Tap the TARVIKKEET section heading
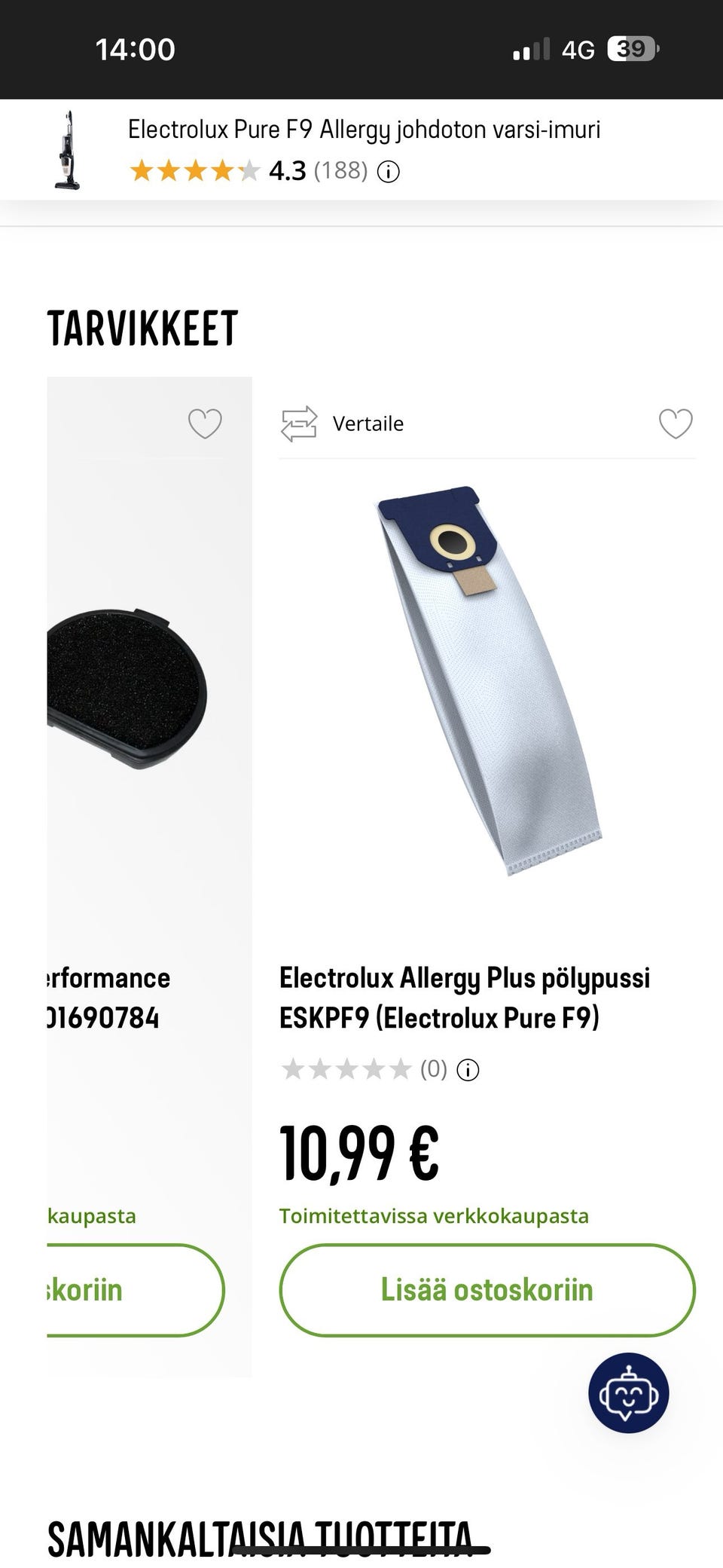The height and width of the screenshot is (1568, 723). coord(142,327)
